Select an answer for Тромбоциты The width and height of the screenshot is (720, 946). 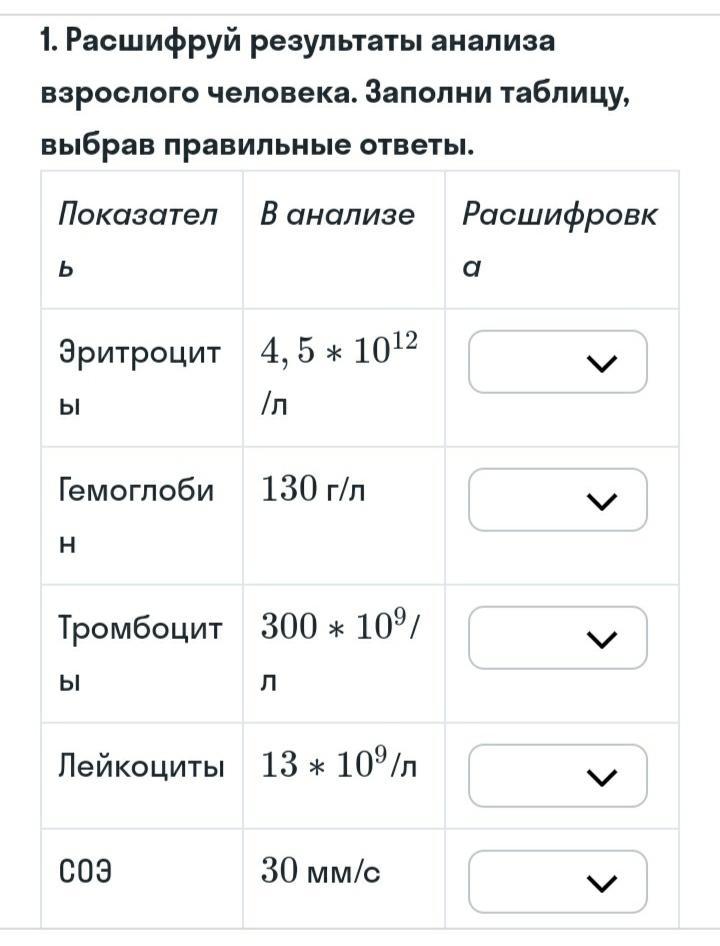click(x=558, y=638)
